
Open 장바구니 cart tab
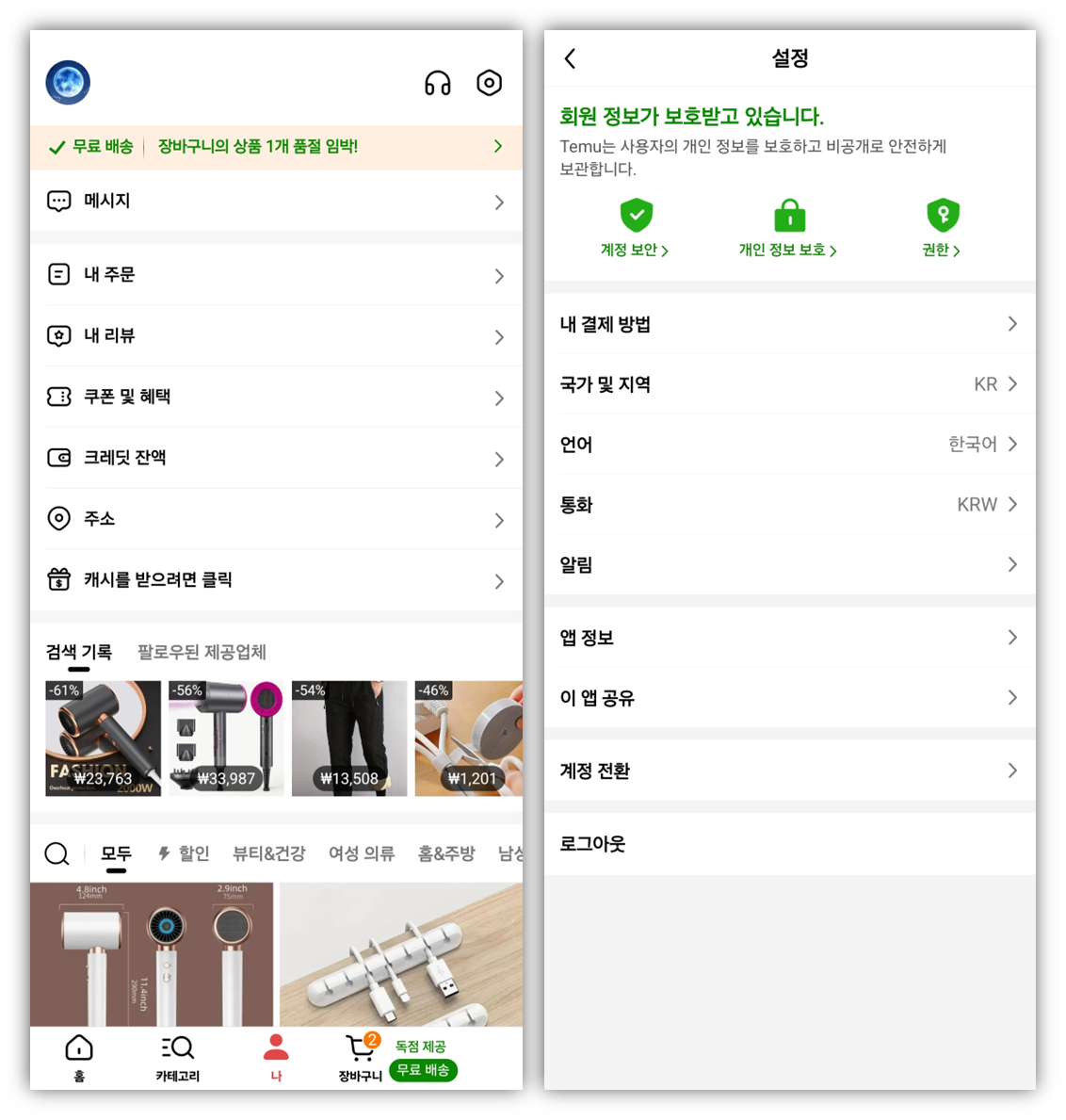(x=361, y=1058)
